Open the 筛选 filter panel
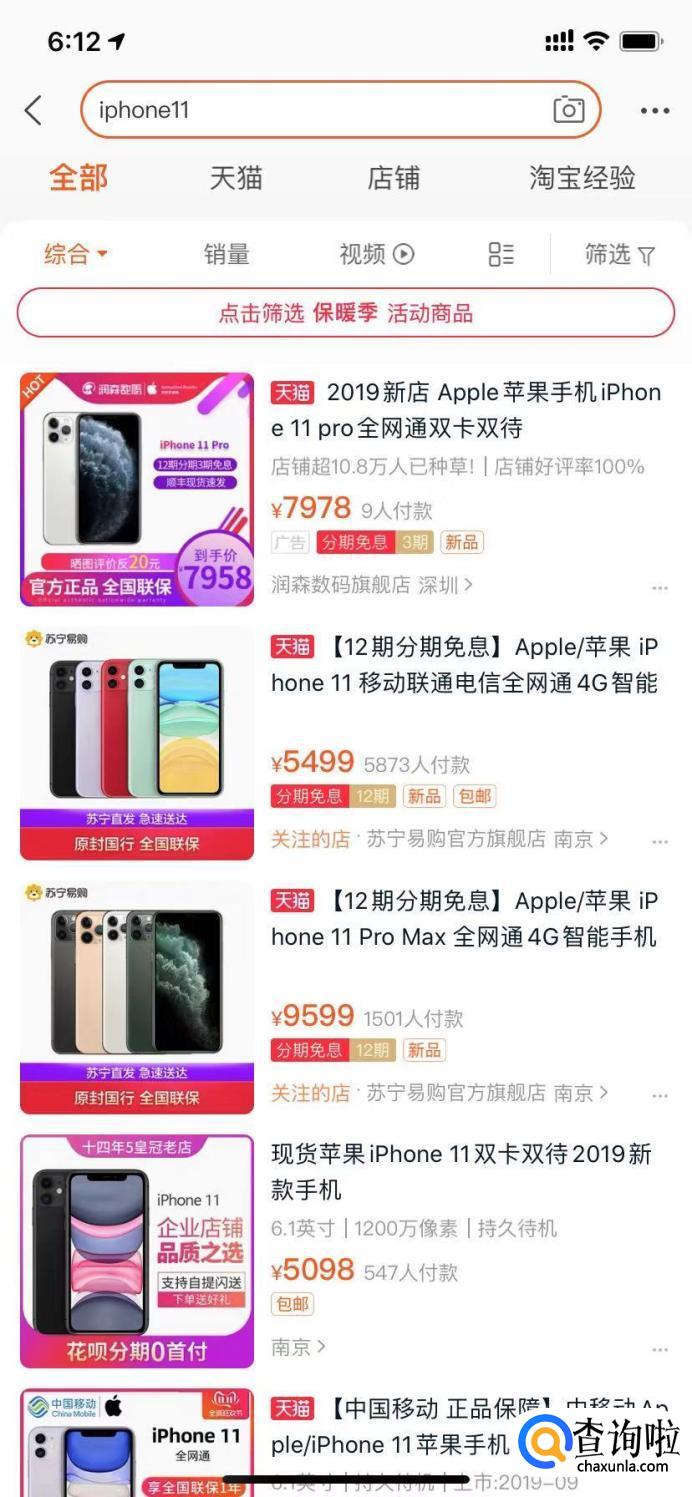692x1497 pixels. (619, 254)
